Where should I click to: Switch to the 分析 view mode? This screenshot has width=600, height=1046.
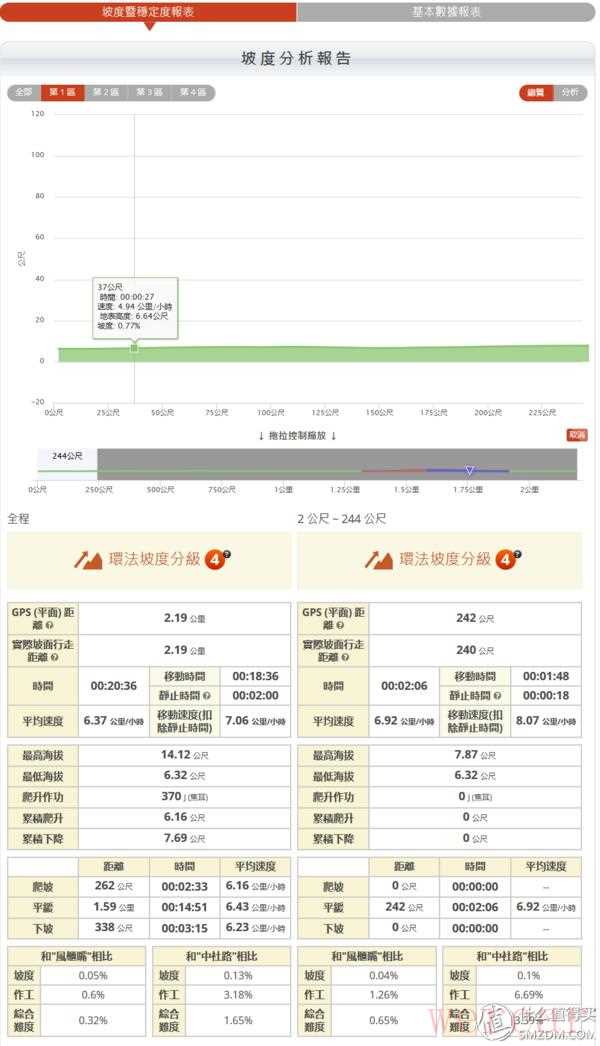pos(570,92)
